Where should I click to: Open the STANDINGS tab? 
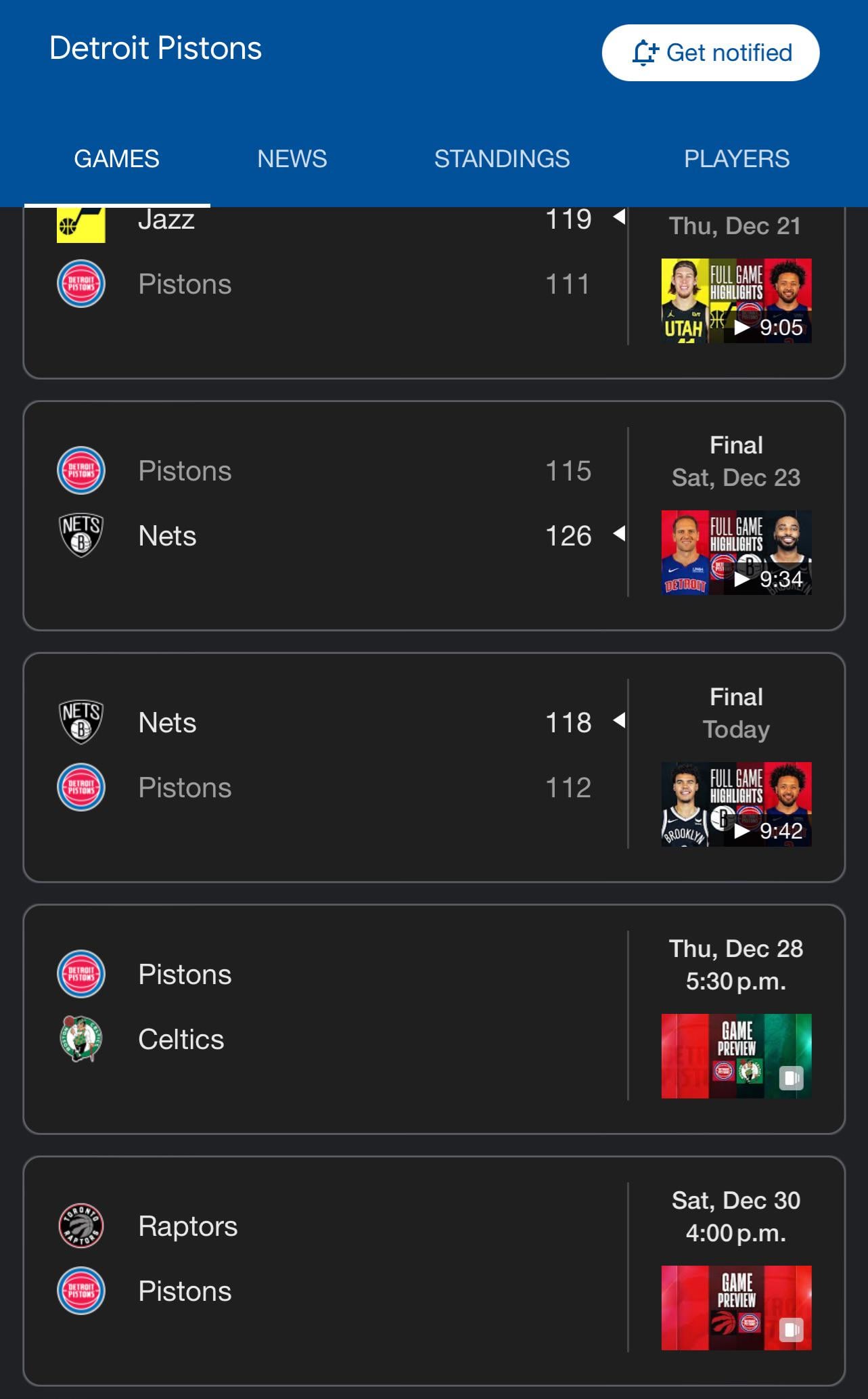(x=501, y=159)
